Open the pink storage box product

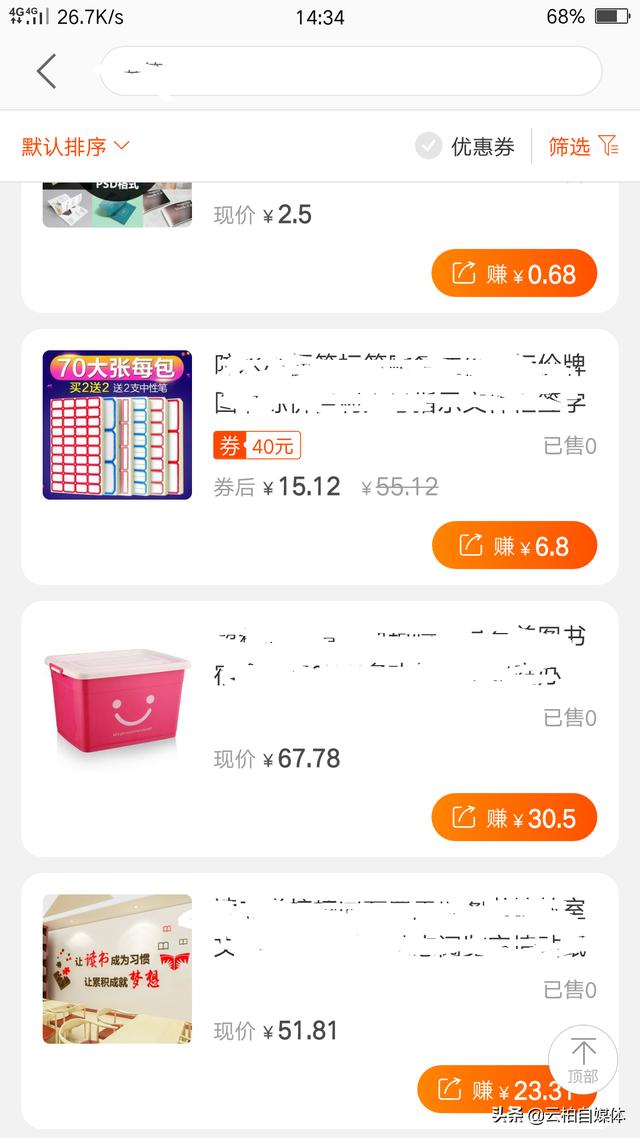click(117, 696)
